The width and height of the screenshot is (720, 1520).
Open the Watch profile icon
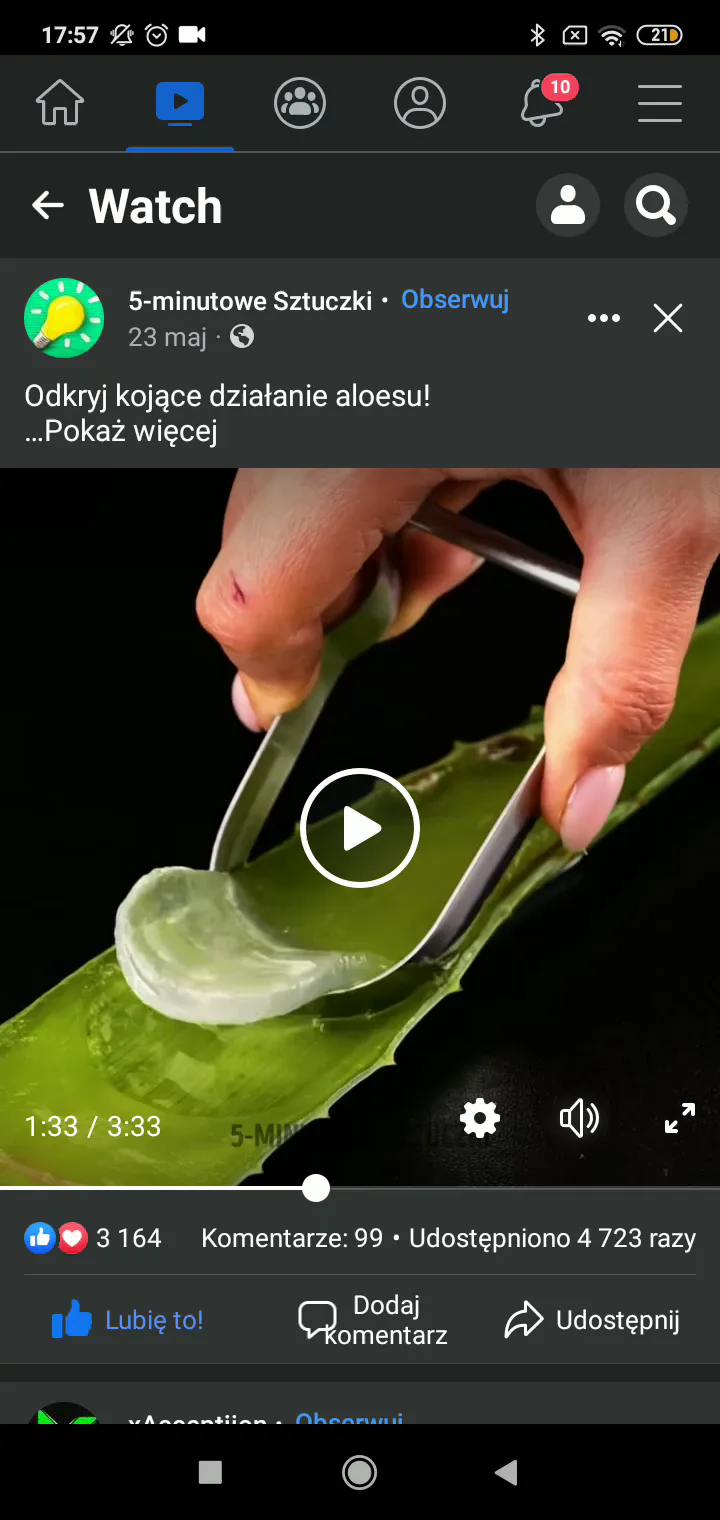(568, 205)
